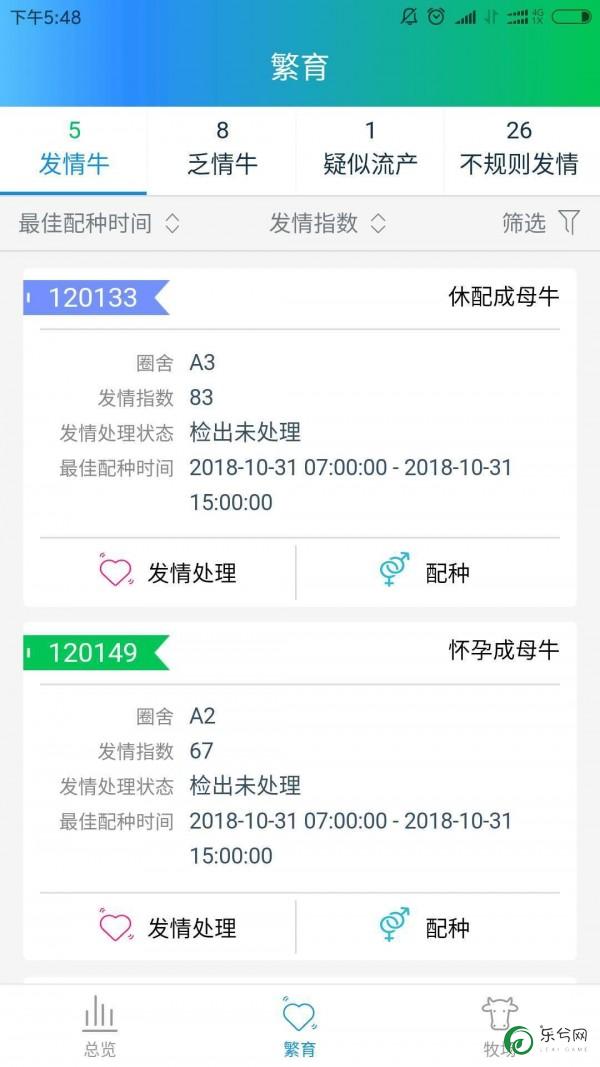The height and width of the screenshot is (1067, 600).
Task: Select the 不规则发情 tab
Action: coord(521,149)
